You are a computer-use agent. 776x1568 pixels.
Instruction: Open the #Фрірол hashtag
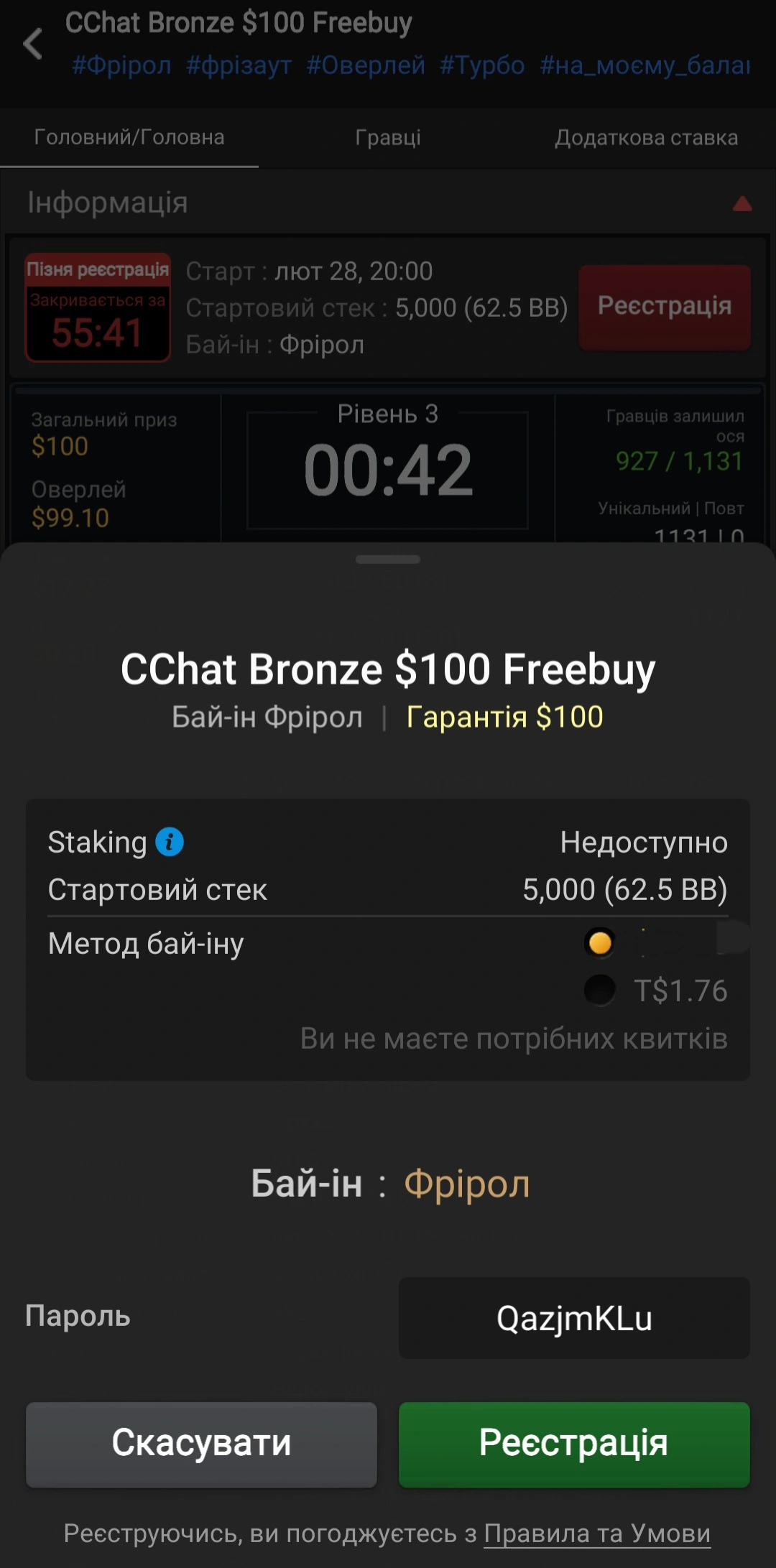[x=121, y=65]
